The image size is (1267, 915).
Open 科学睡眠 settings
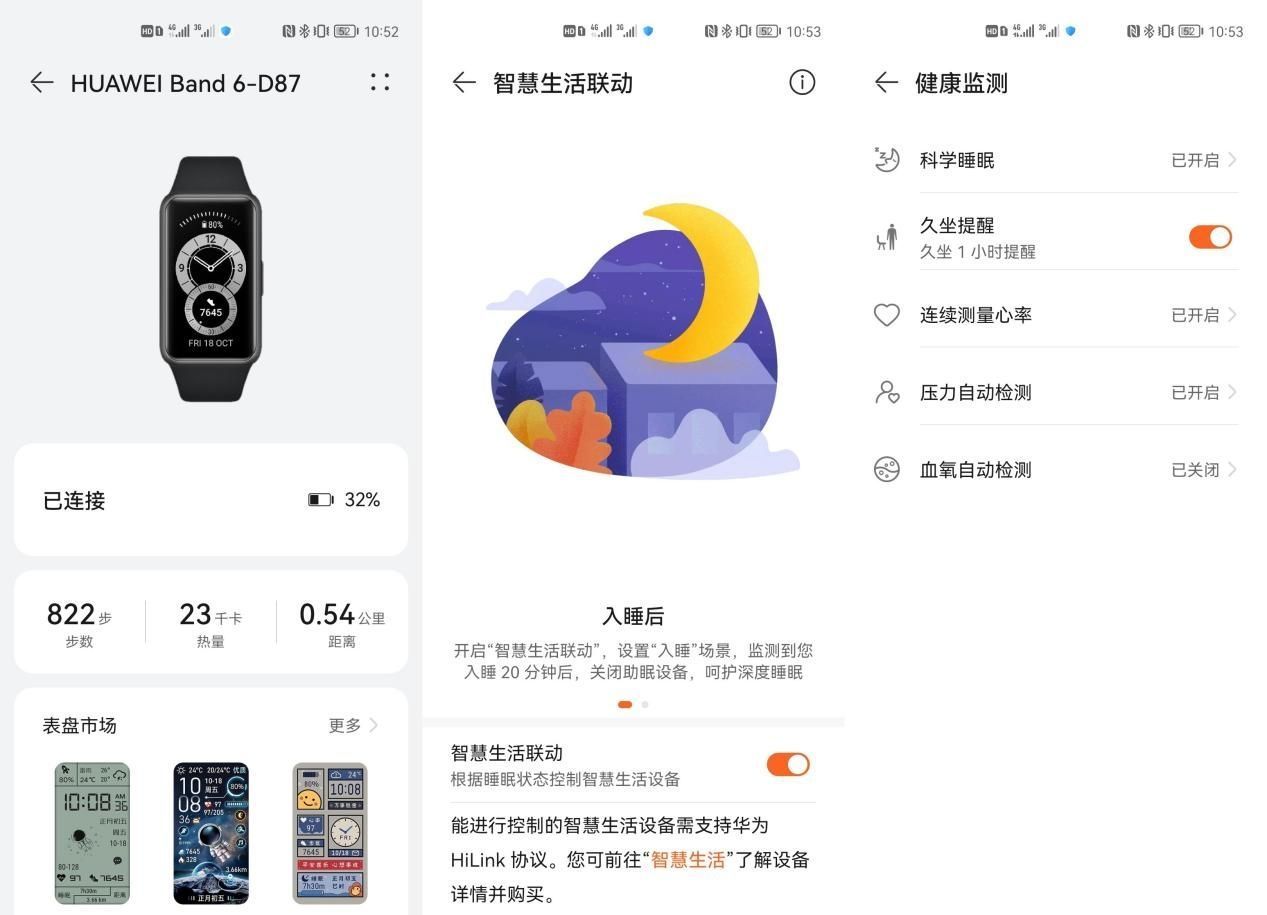click(1055, 160)
